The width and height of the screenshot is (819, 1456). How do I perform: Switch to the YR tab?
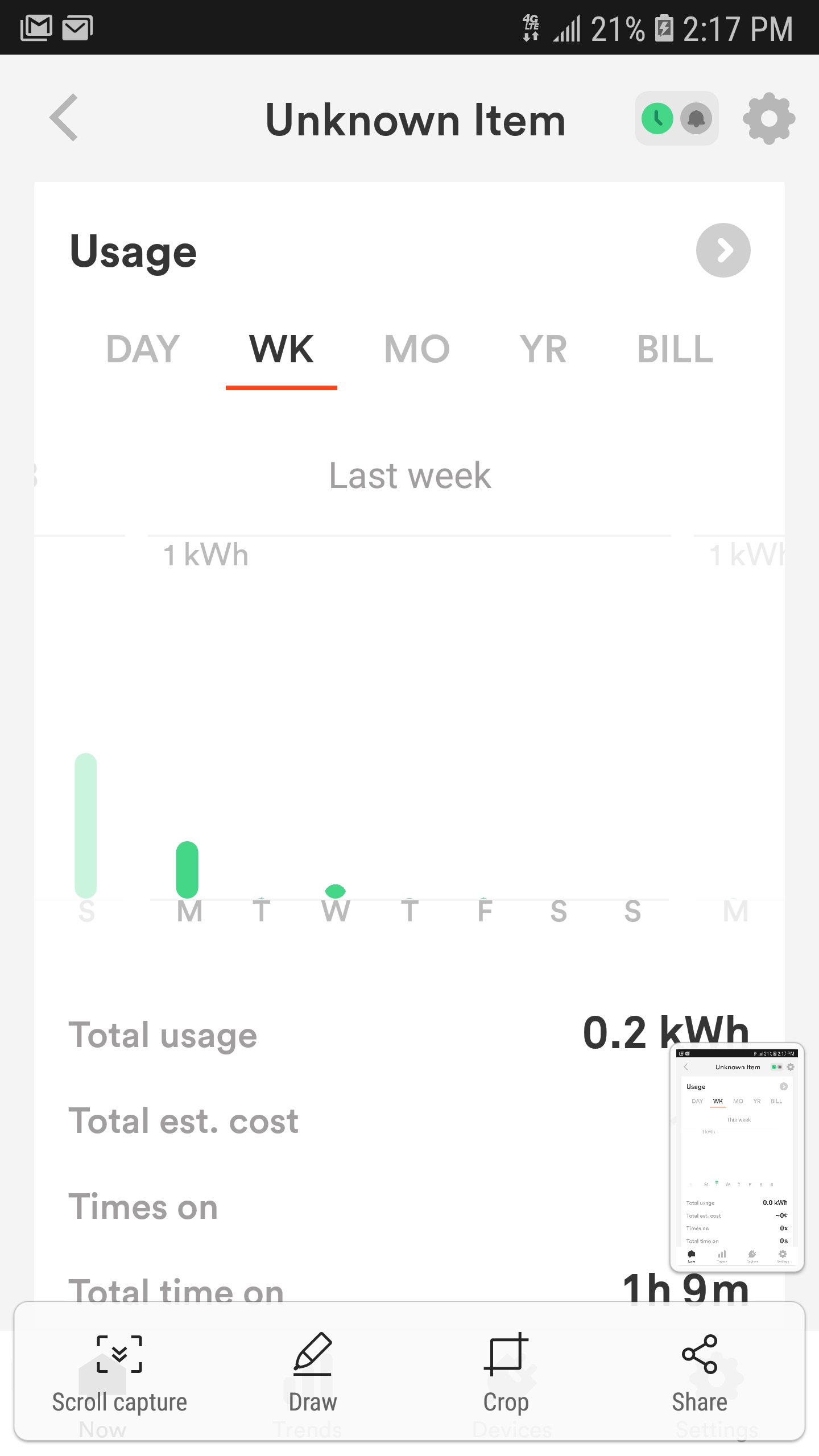[543, 349]
